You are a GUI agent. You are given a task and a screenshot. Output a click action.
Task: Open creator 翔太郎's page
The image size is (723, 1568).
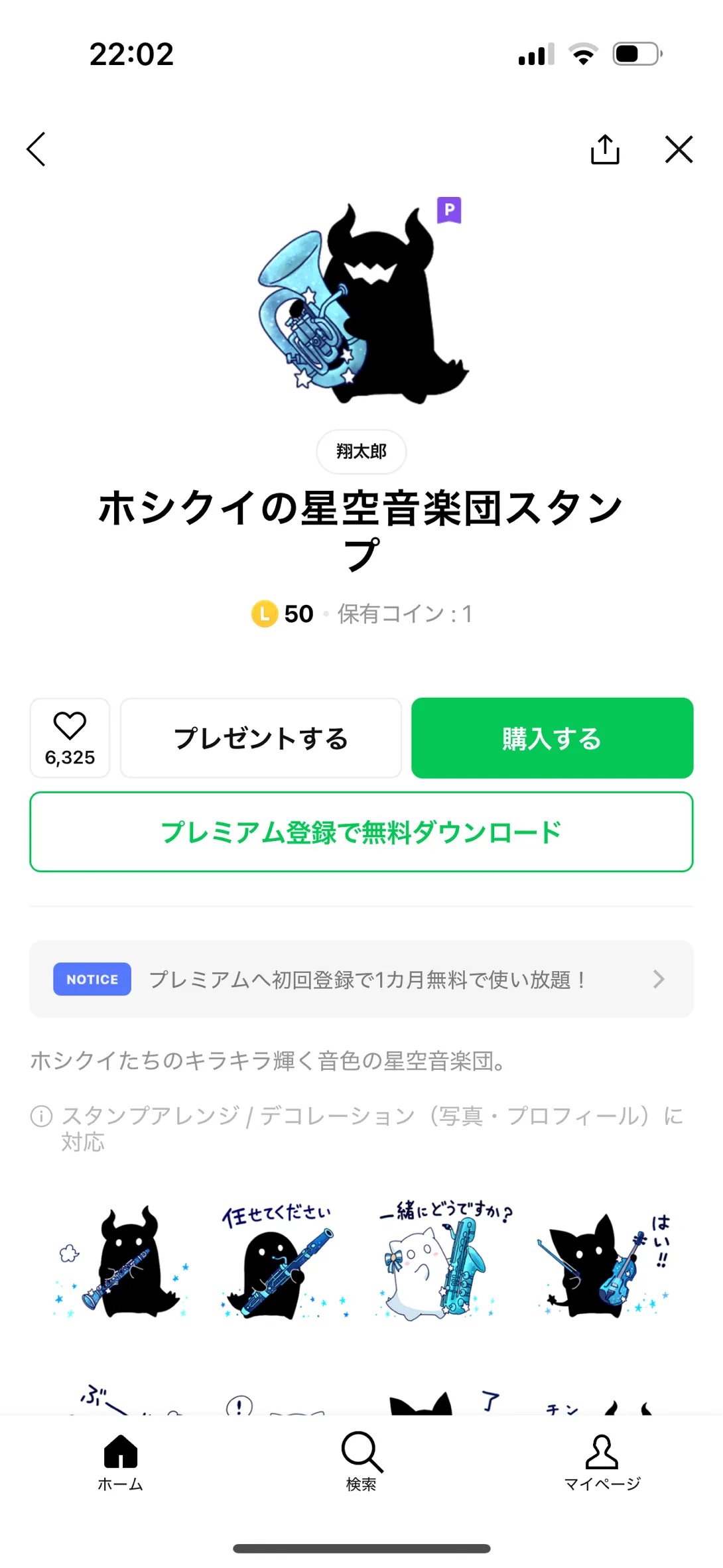click(x=361, y=452)
